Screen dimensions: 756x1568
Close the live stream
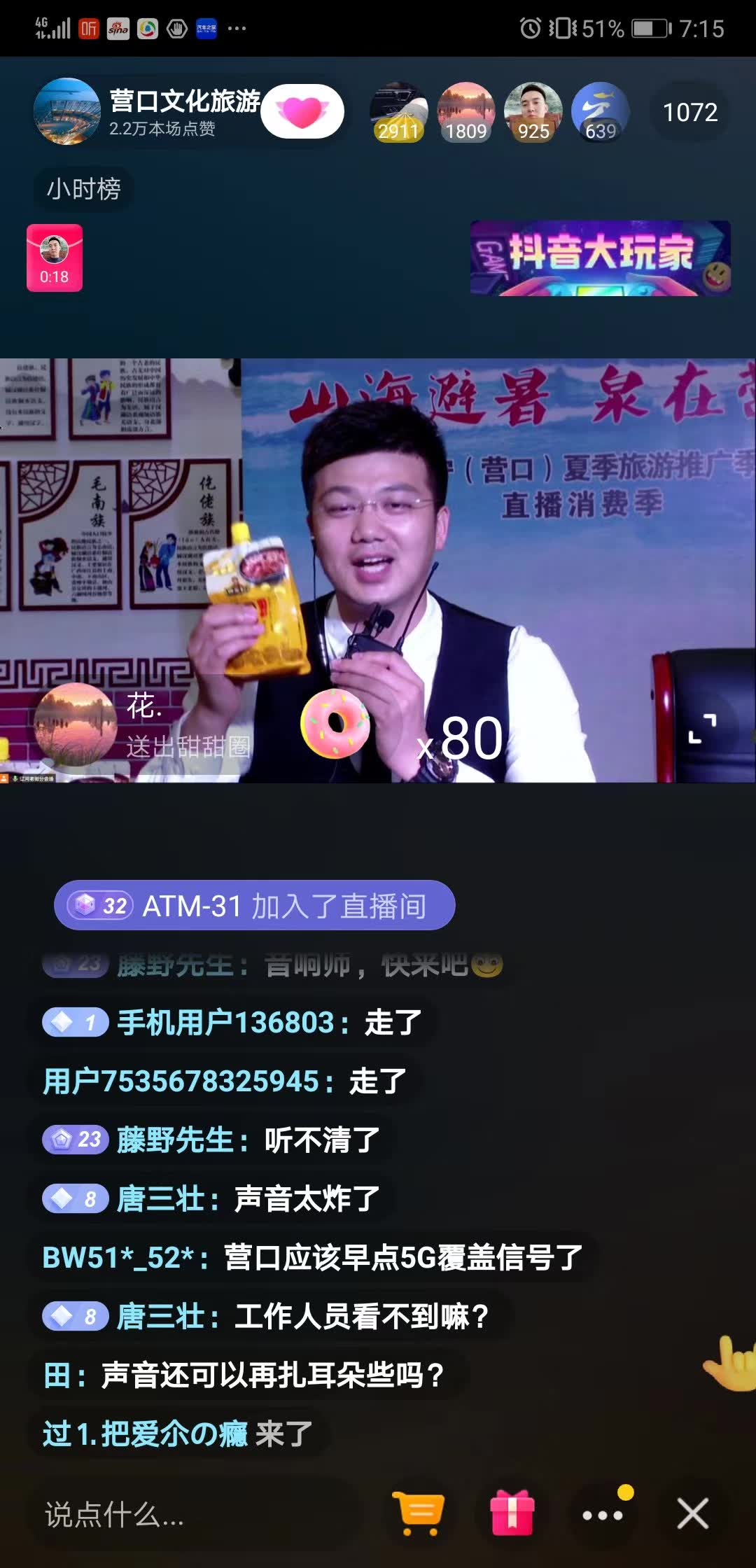pyautogui.click(x=692, y=1515)
